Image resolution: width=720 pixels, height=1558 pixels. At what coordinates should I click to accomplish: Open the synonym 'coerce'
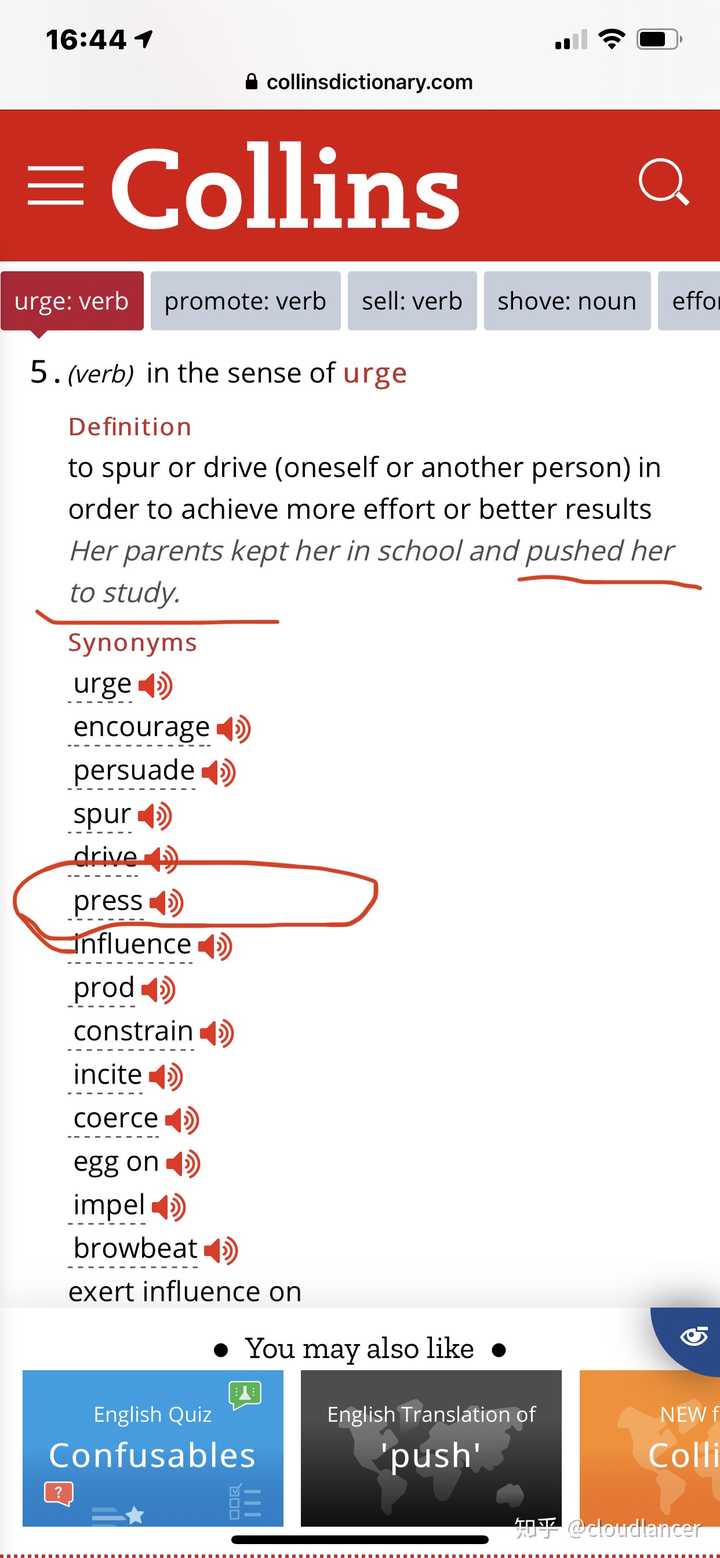click(x=116, y=1118)
